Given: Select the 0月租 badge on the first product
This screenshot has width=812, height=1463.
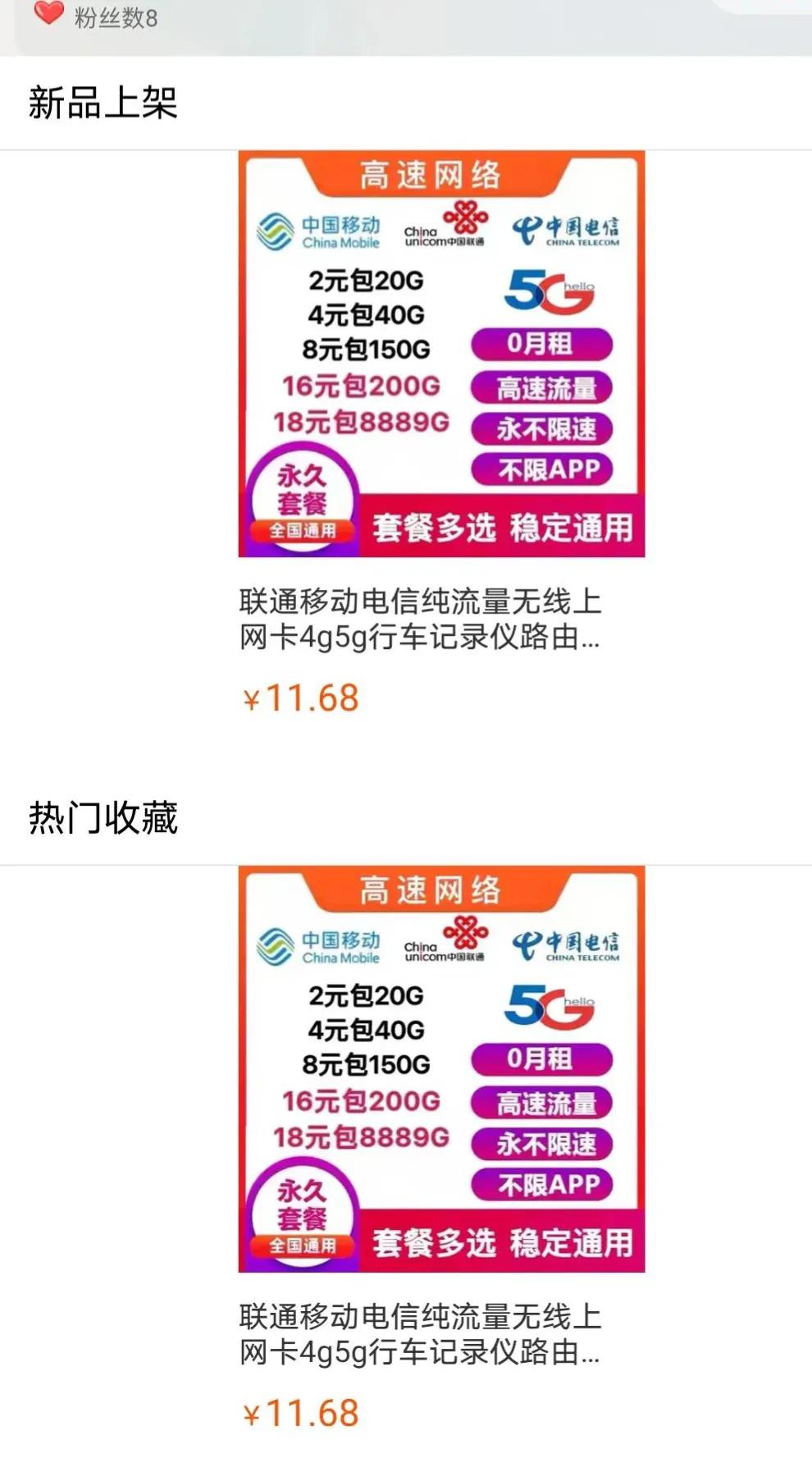Looking at the screenshot, I should point(540,345).
